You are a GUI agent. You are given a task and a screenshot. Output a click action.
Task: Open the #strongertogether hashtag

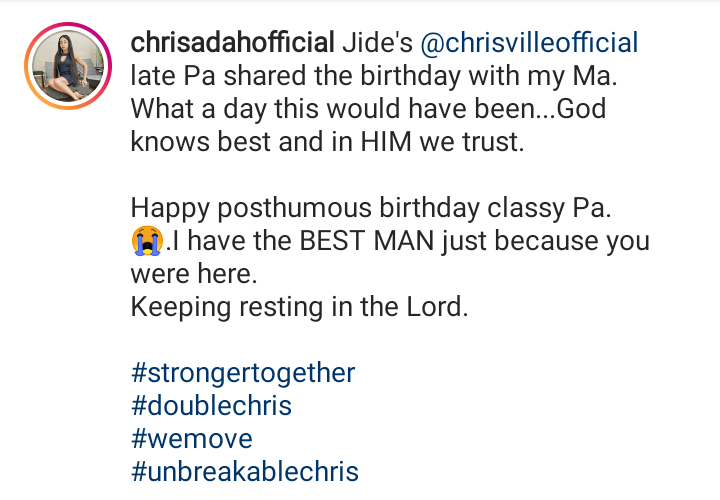pos(243,374)
